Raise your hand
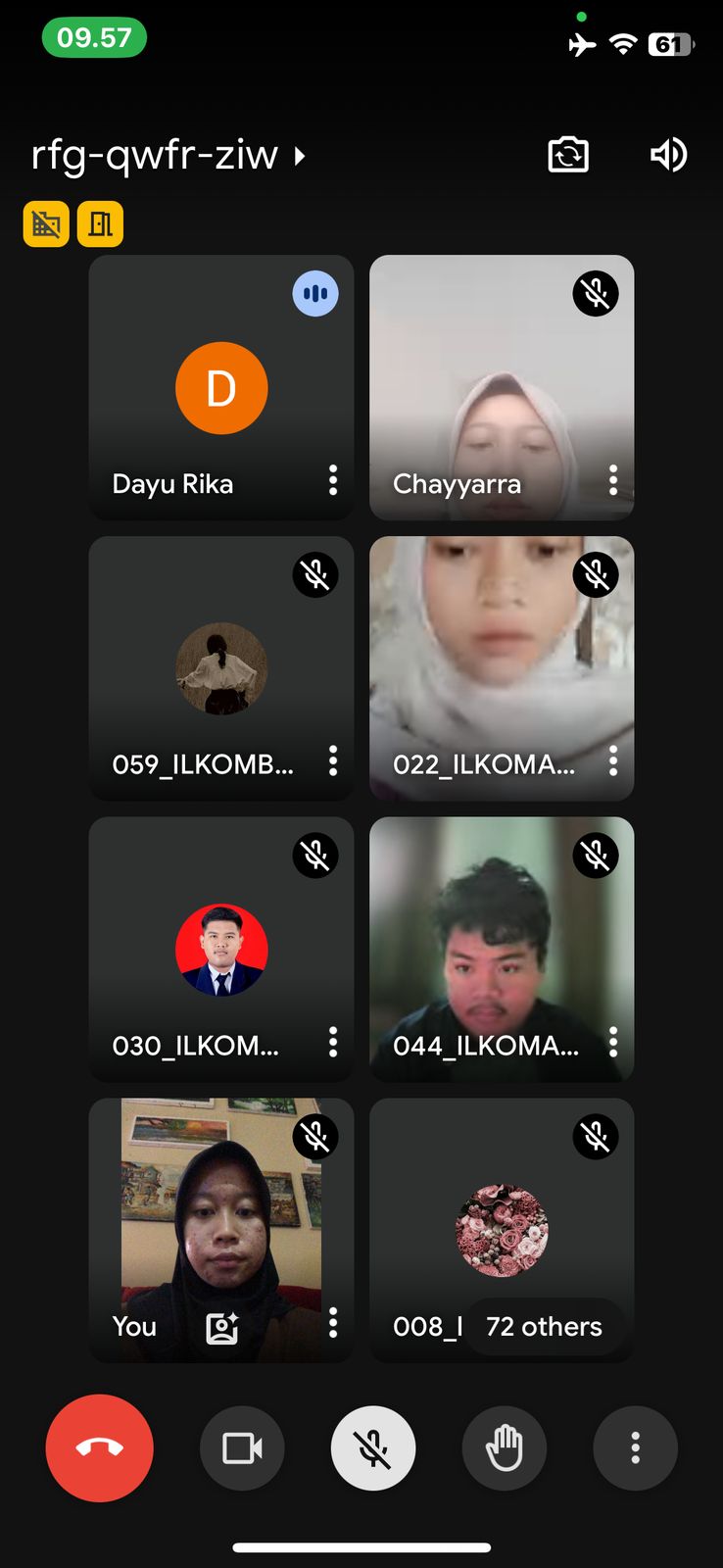 point(505,1447)
